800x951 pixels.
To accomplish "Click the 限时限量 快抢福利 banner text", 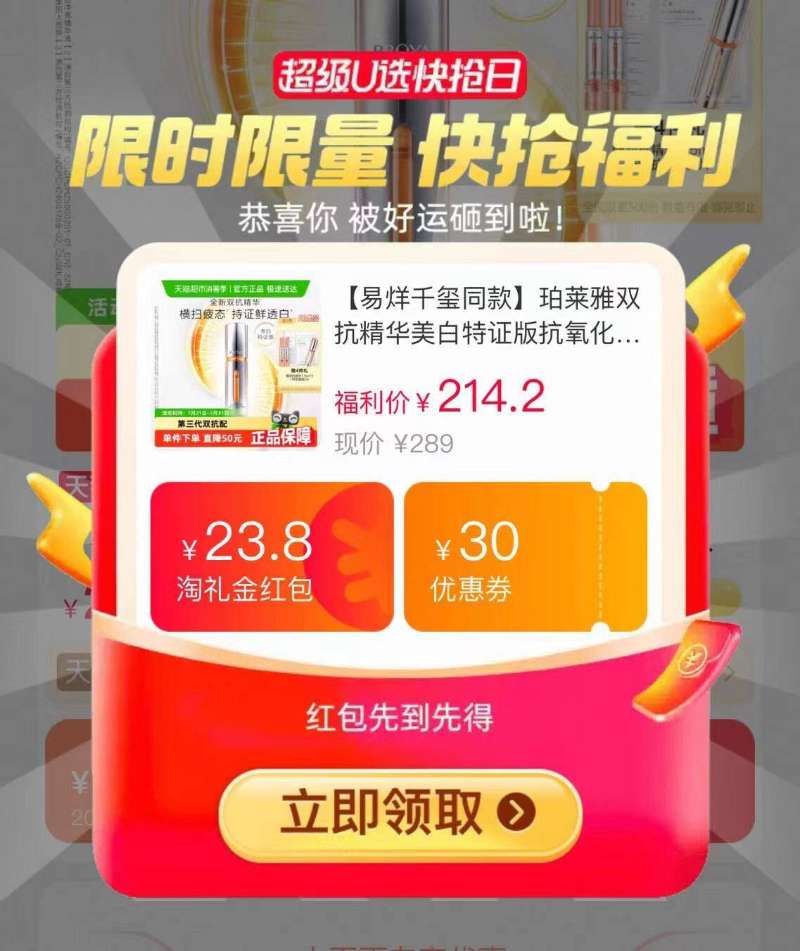I will tap(400, 148).
